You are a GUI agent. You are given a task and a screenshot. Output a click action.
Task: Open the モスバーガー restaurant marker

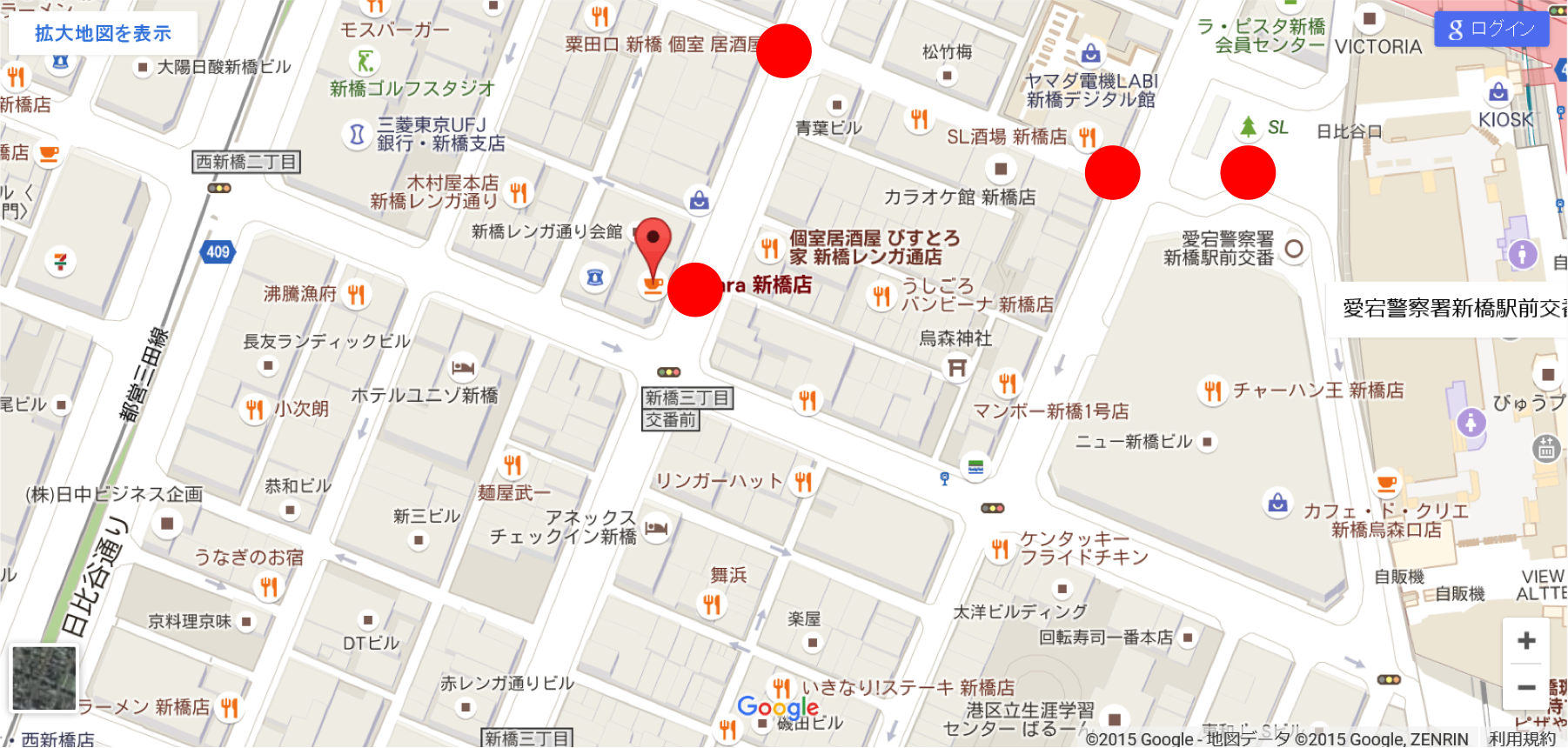[x=375, y=7]
